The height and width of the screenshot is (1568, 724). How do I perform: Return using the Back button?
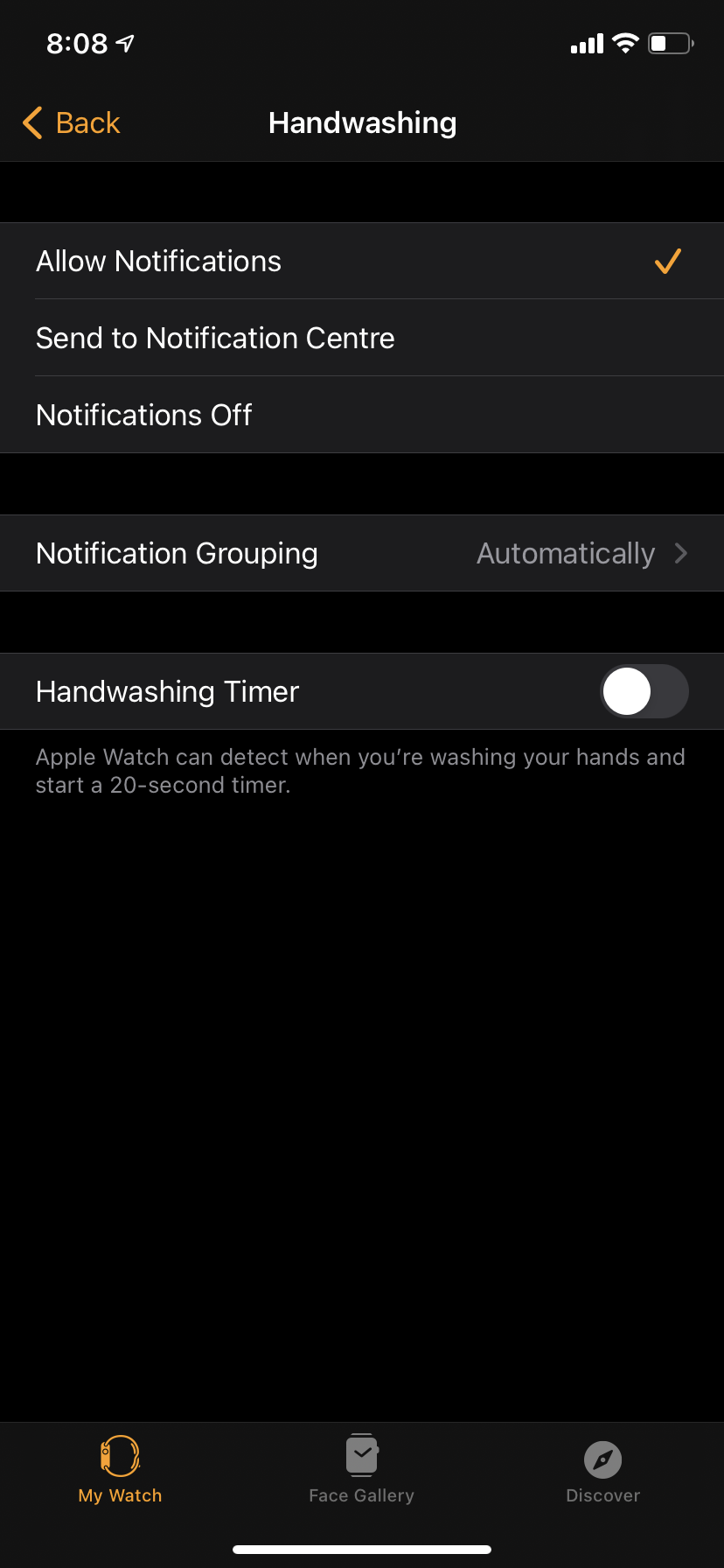tap(70, 122)
